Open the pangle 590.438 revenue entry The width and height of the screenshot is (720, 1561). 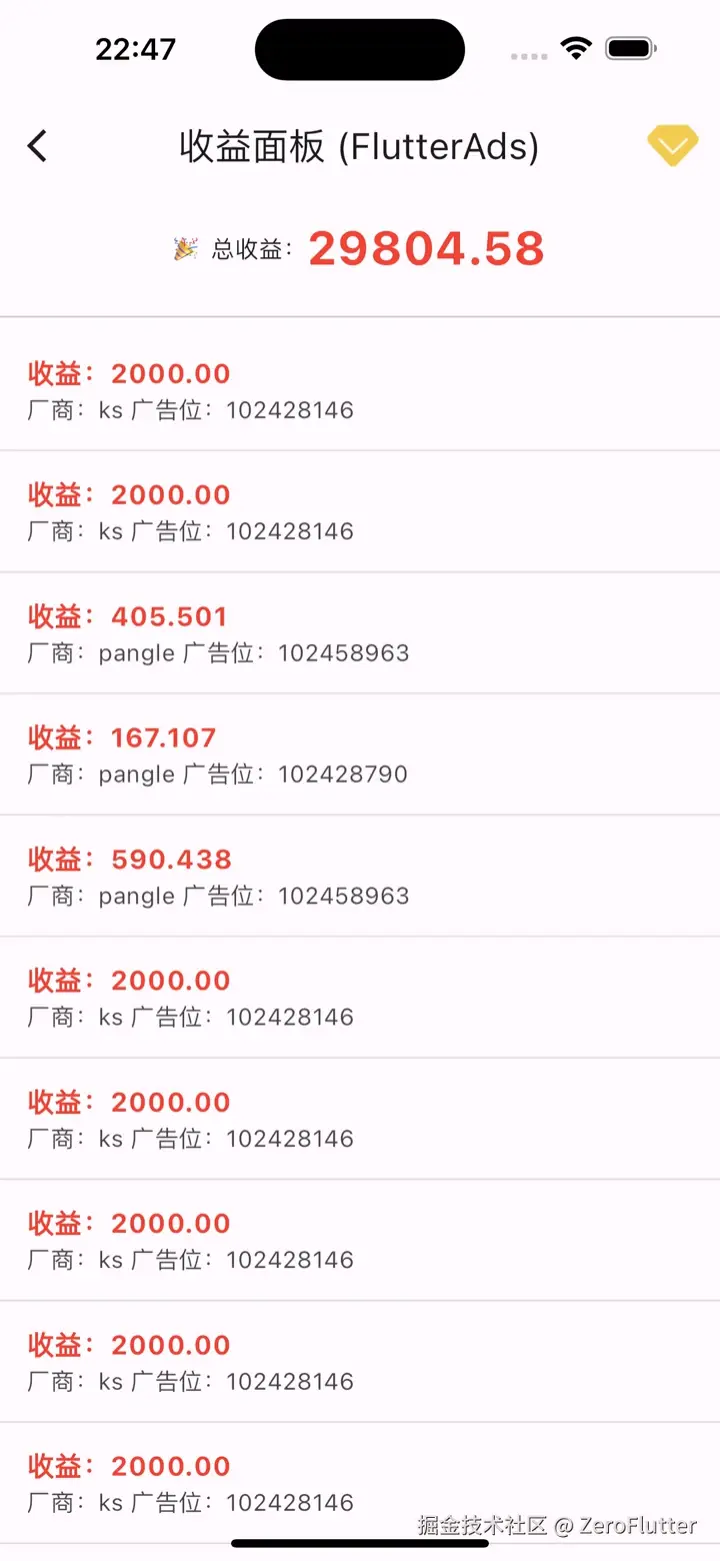[x=360, y=876]
